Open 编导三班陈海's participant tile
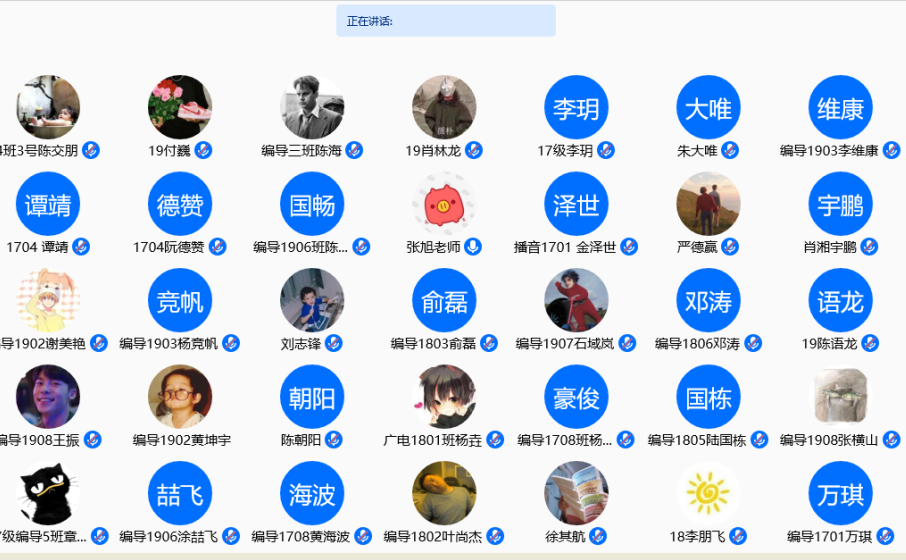Viewport: 906px width, 560px height. [312, 108]
